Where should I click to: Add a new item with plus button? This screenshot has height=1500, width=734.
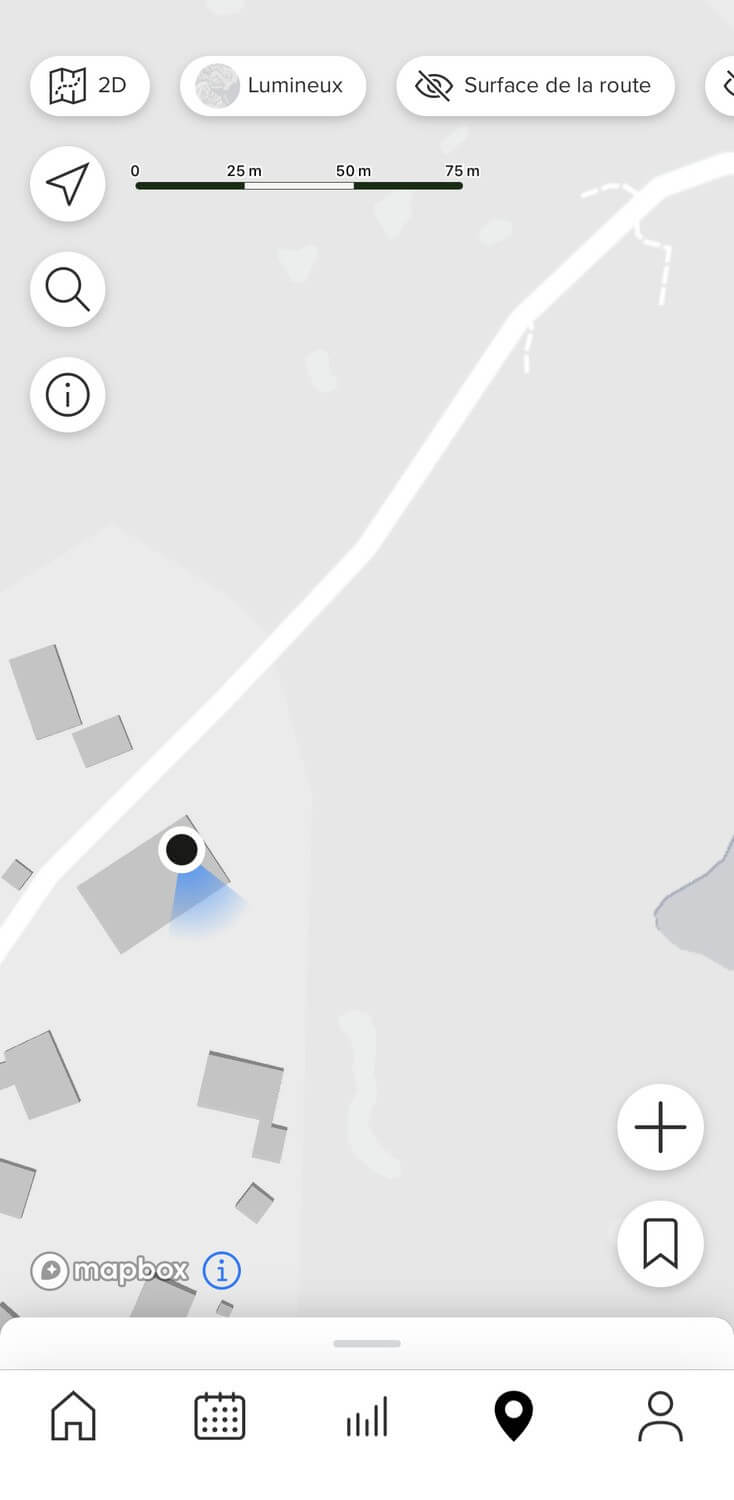pos(660,1127)
